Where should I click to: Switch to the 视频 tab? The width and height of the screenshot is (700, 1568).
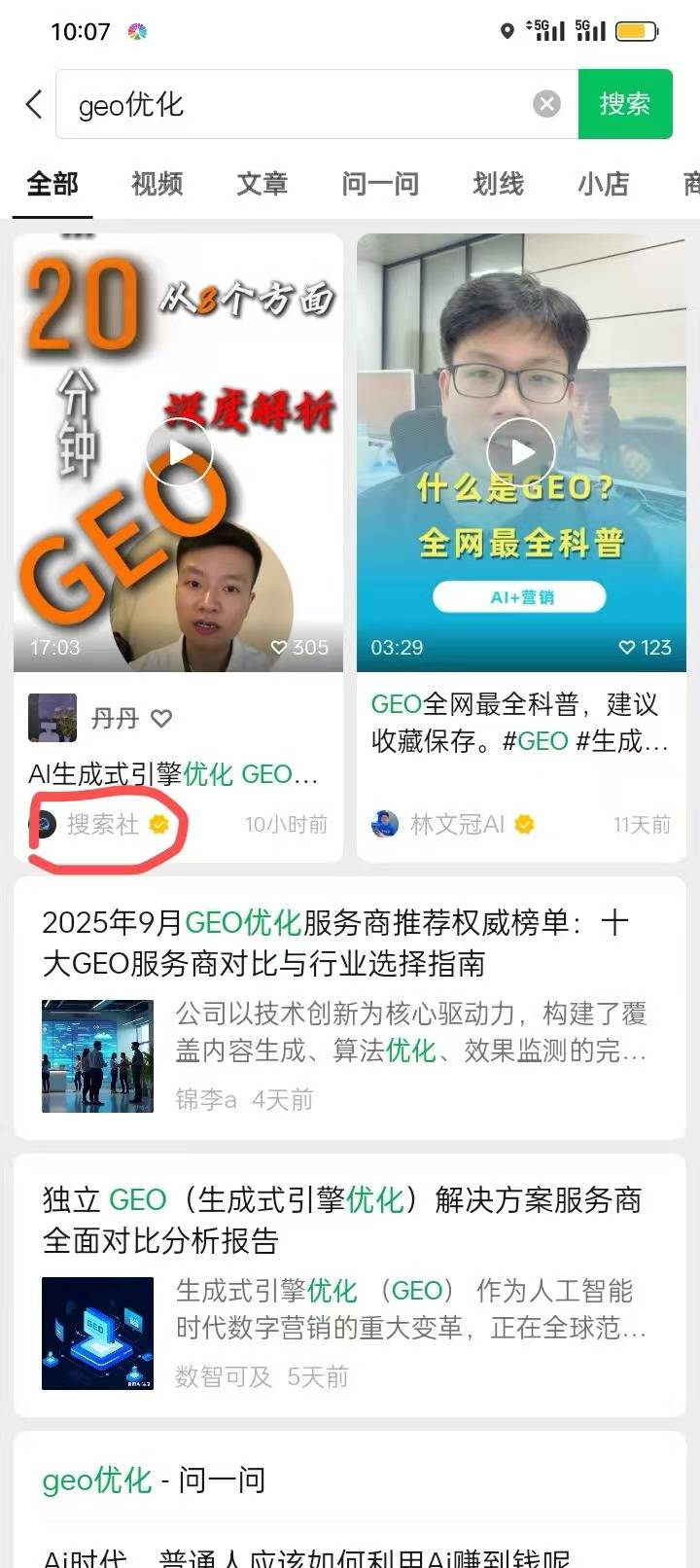(x=157, y=184)
